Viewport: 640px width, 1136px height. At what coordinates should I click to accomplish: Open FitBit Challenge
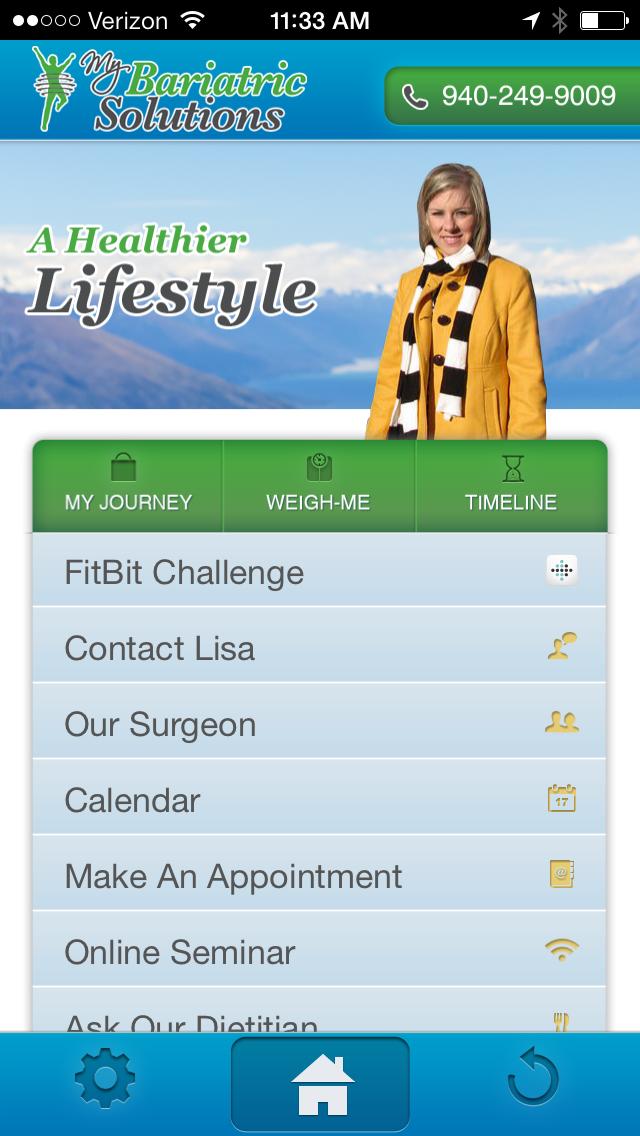coord(319,572)
